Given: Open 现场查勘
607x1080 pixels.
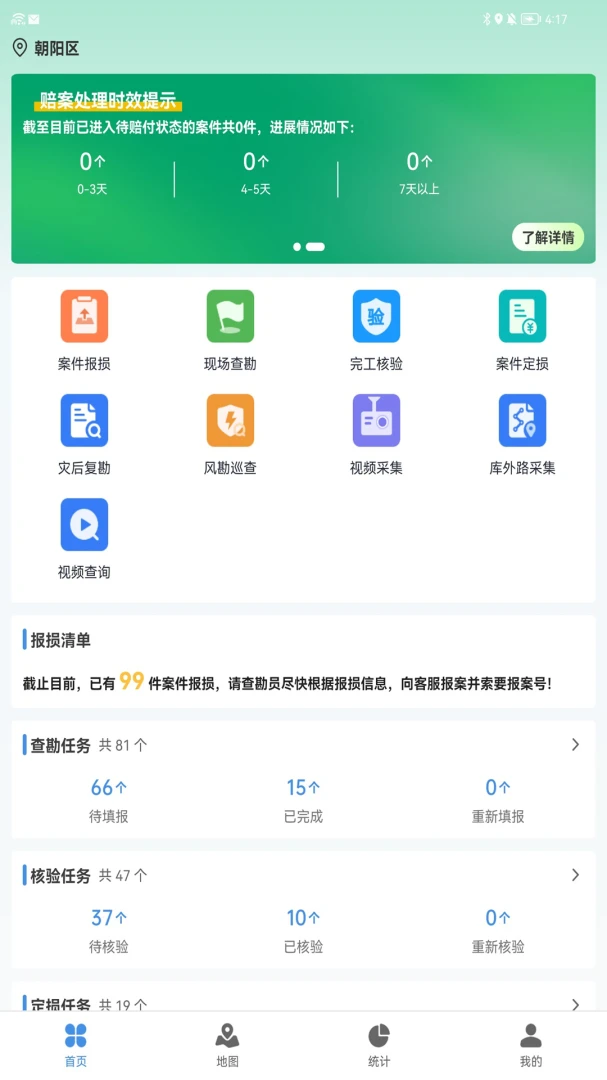Looking at the screenshot, I should (x=230, y=330).
